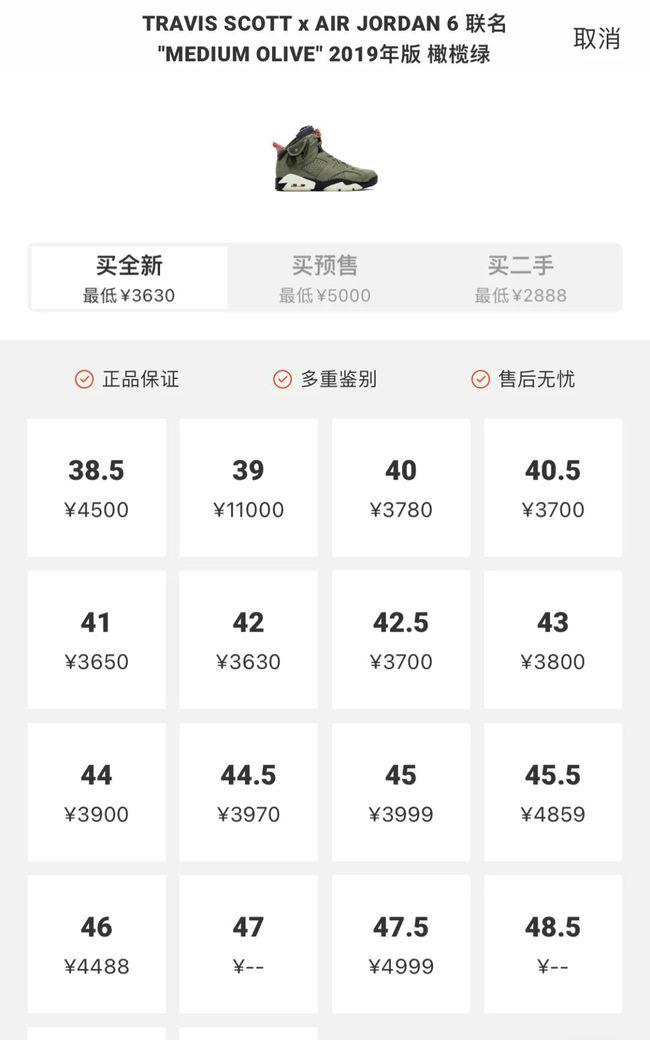The height and width of the screenshot is (1040, 650).
Task: Select size 43 at ¥3800
Action: click(x=553, y=640)
